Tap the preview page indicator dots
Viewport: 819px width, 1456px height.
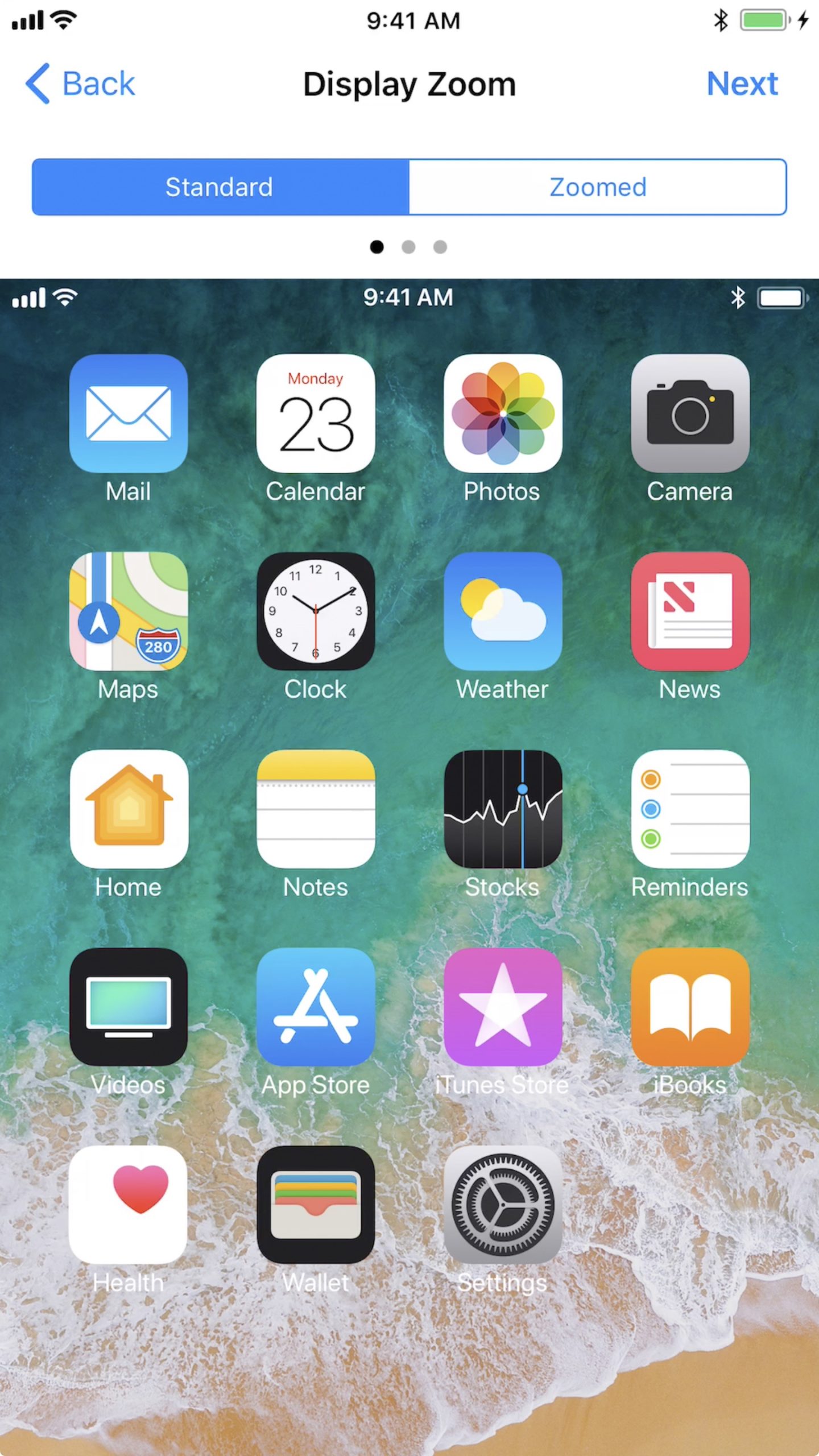(408, 247)
